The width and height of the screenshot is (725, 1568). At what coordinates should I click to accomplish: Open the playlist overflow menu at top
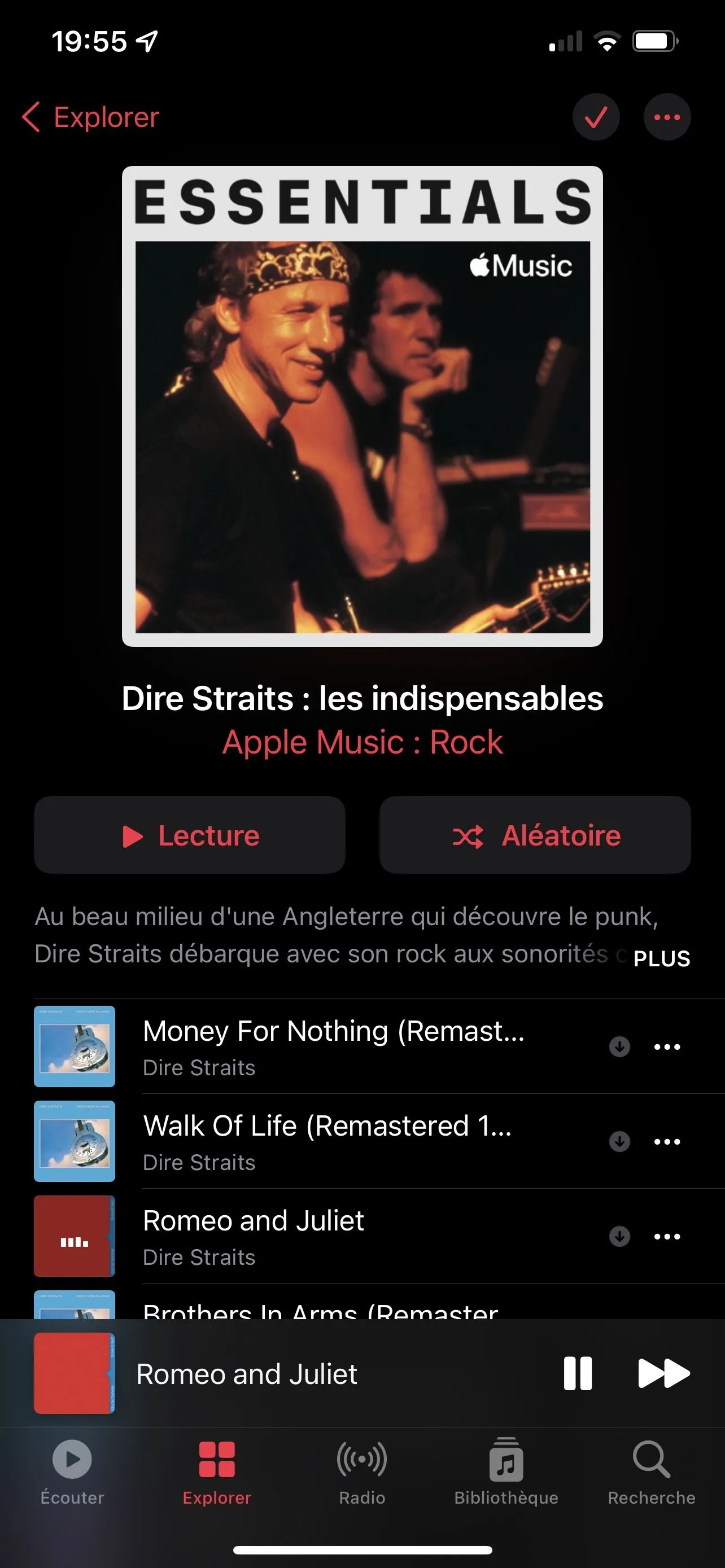(667, 117)
